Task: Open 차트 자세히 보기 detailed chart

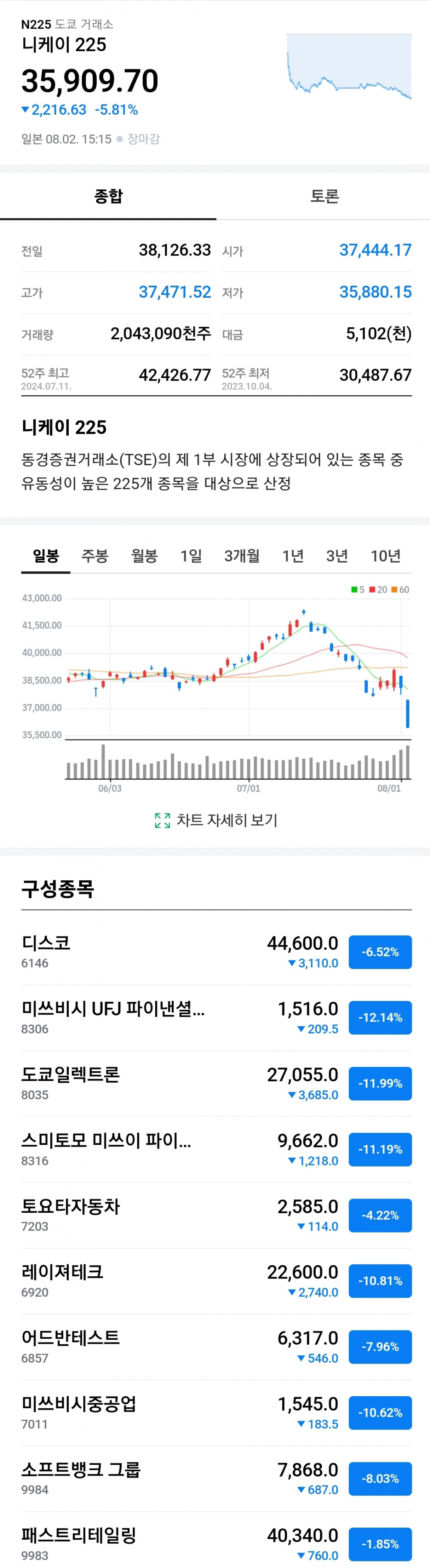Action: [x=216, y=820]
